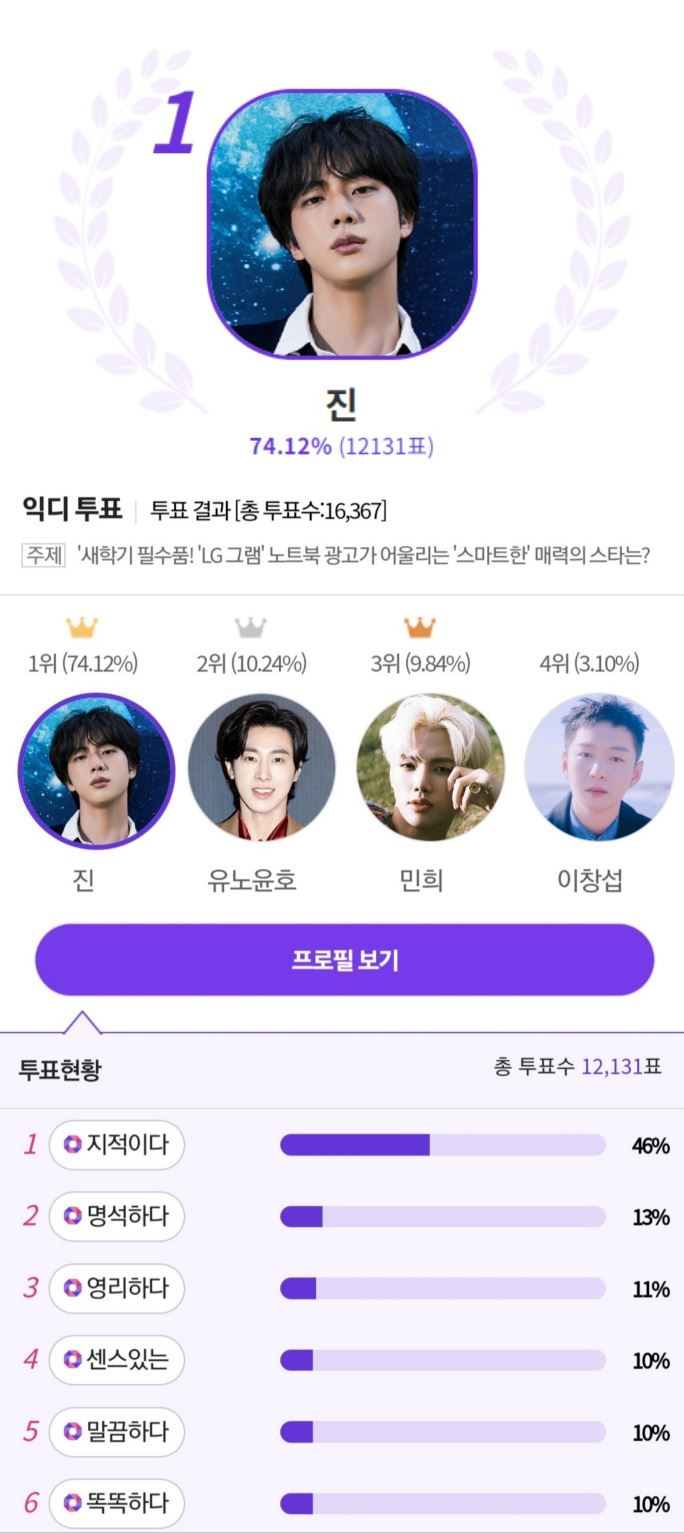
Task: Select the 똑똑하다 keyword chip
Action: [x=117, y=1503]
